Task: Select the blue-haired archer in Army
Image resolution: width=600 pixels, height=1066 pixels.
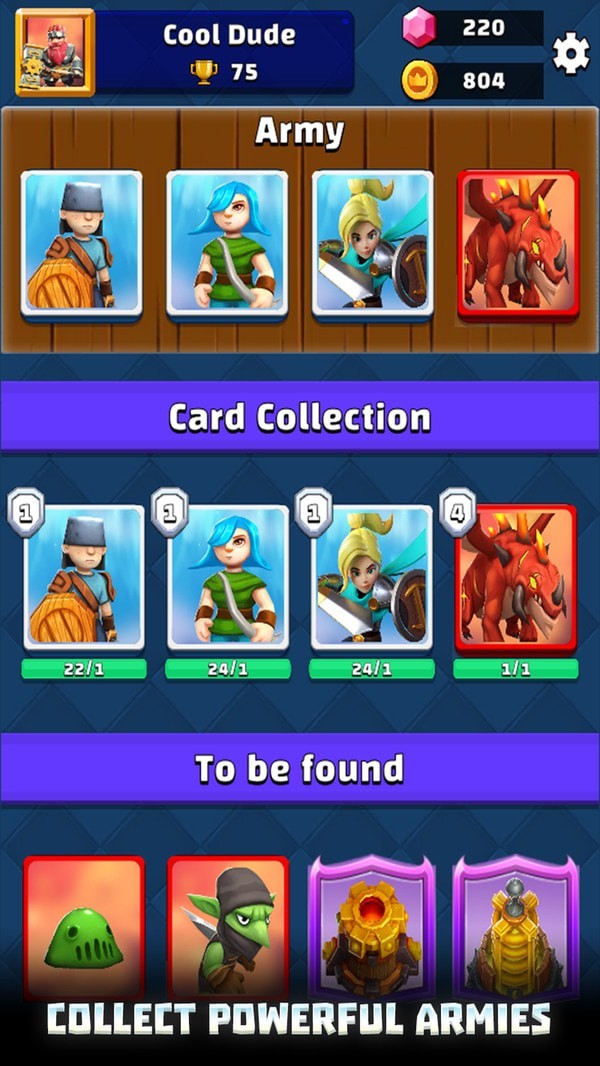Action: point(227,244)
